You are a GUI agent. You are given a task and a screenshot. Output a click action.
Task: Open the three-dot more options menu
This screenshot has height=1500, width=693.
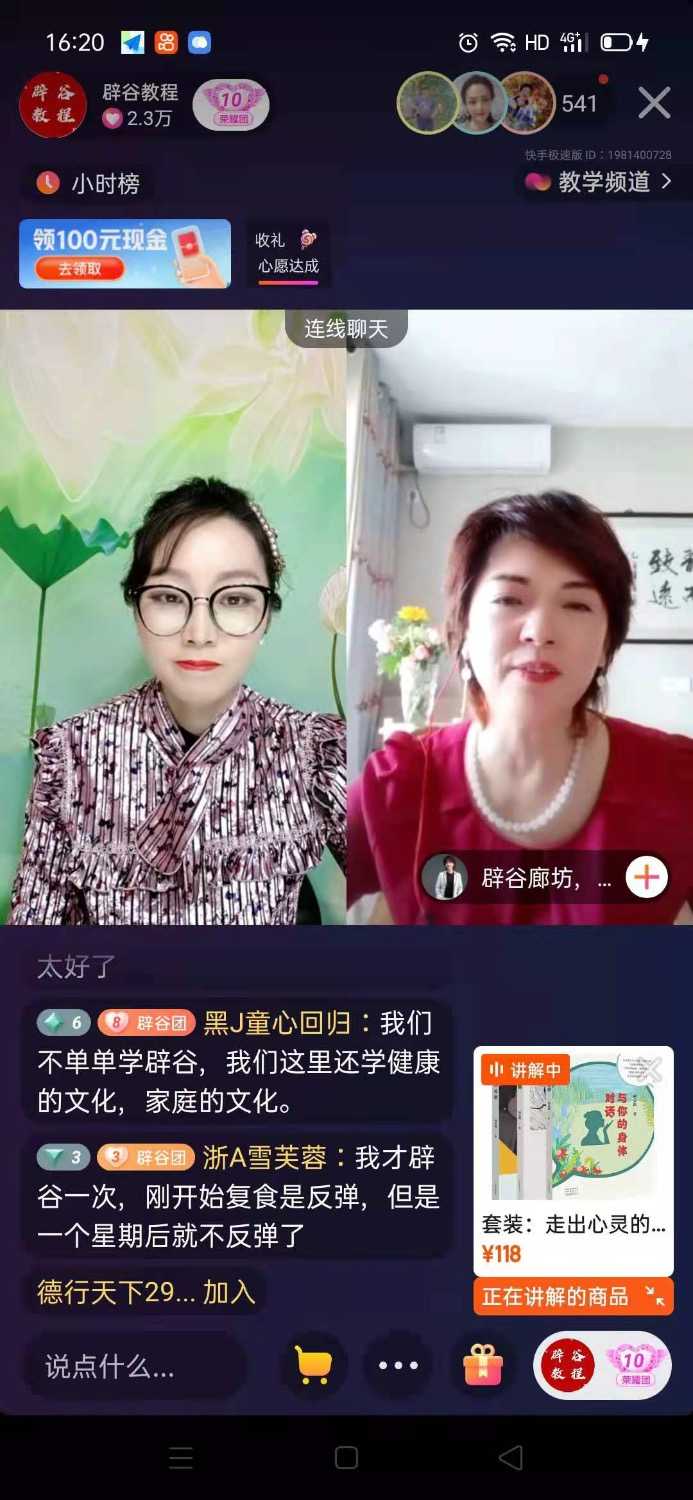(398, 1365)
